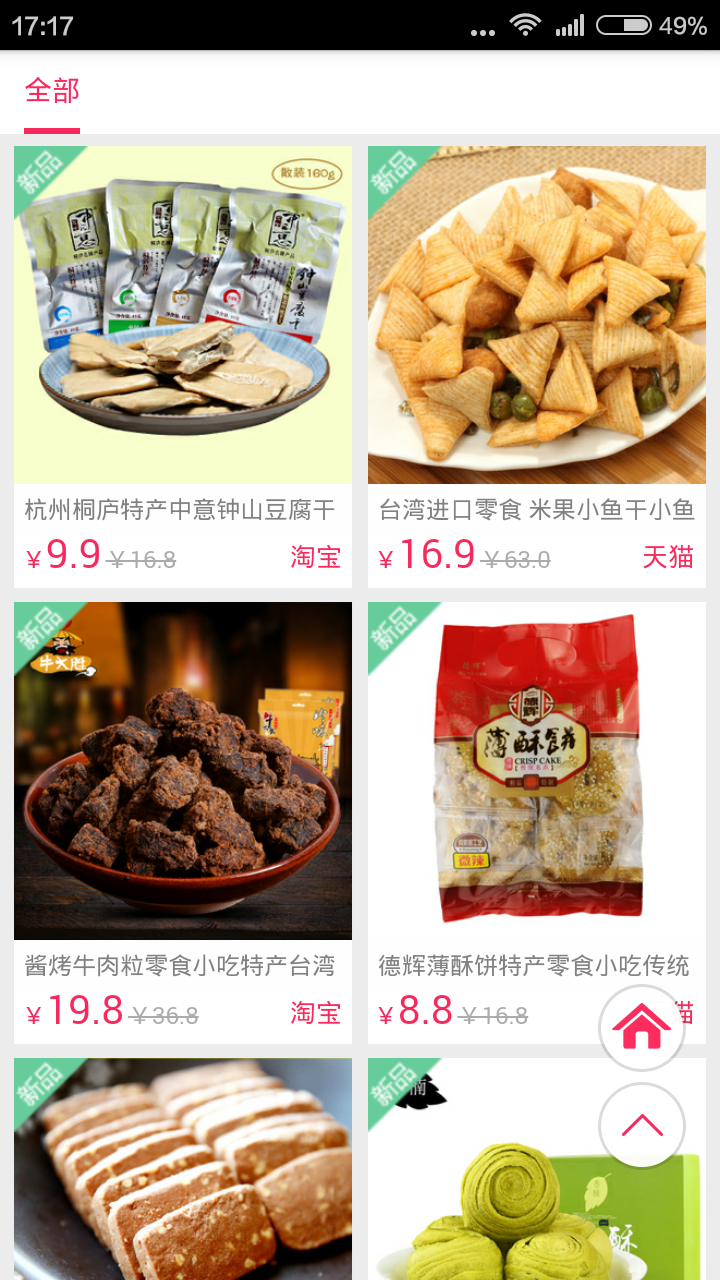This screenshot has height=1280, width=720.
Task: Open the 台湾进口零食 米果小鱼干 product card
Action: (537, 366)
